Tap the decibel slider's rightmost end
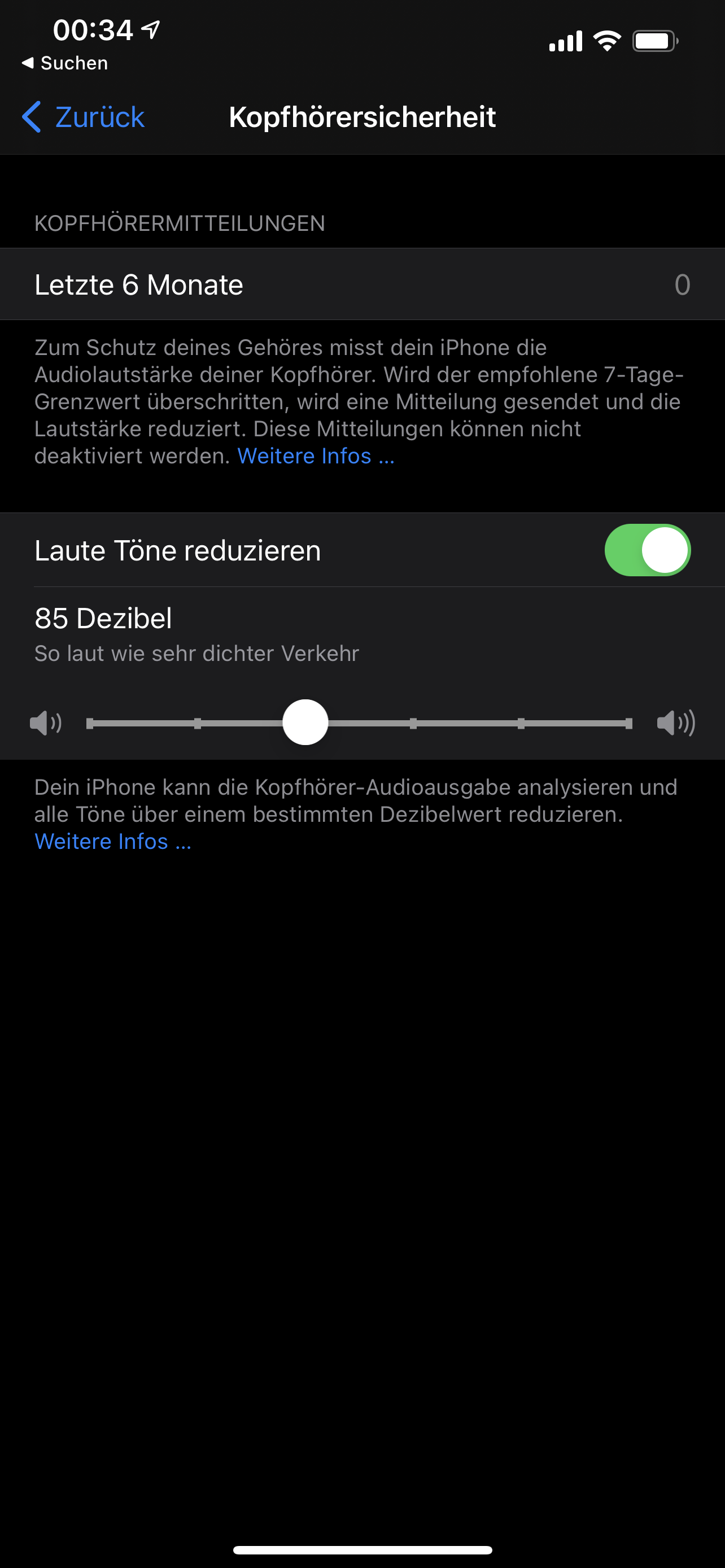This screenshot has height=1568, width=725. 628,723
